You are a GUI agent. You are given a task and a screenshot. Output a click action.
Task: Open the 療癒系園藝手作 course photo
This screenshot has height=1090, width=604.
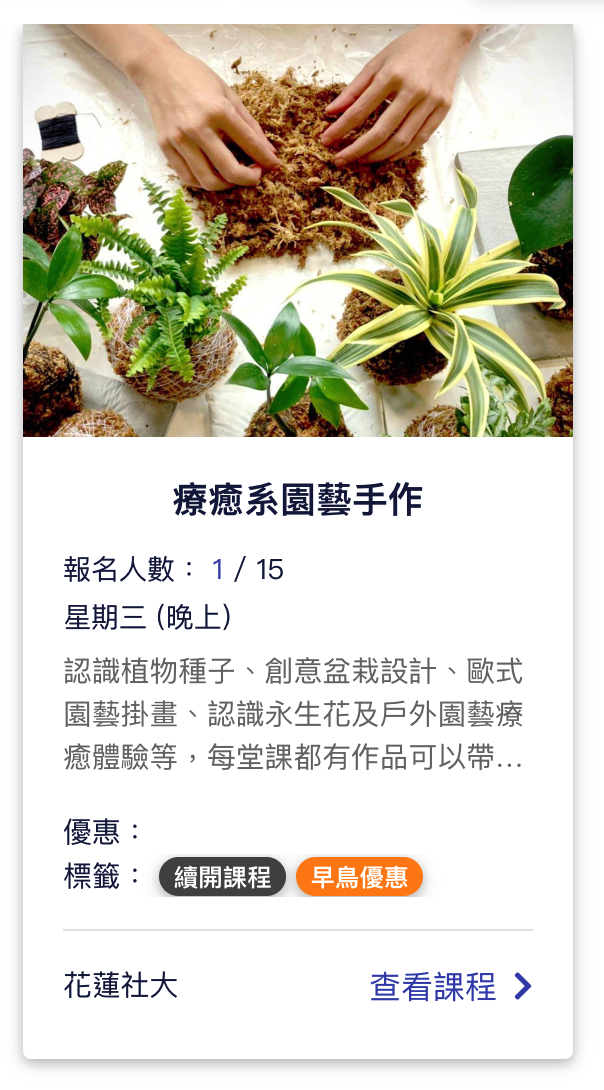pyautogui.click(x=298, y=230)
